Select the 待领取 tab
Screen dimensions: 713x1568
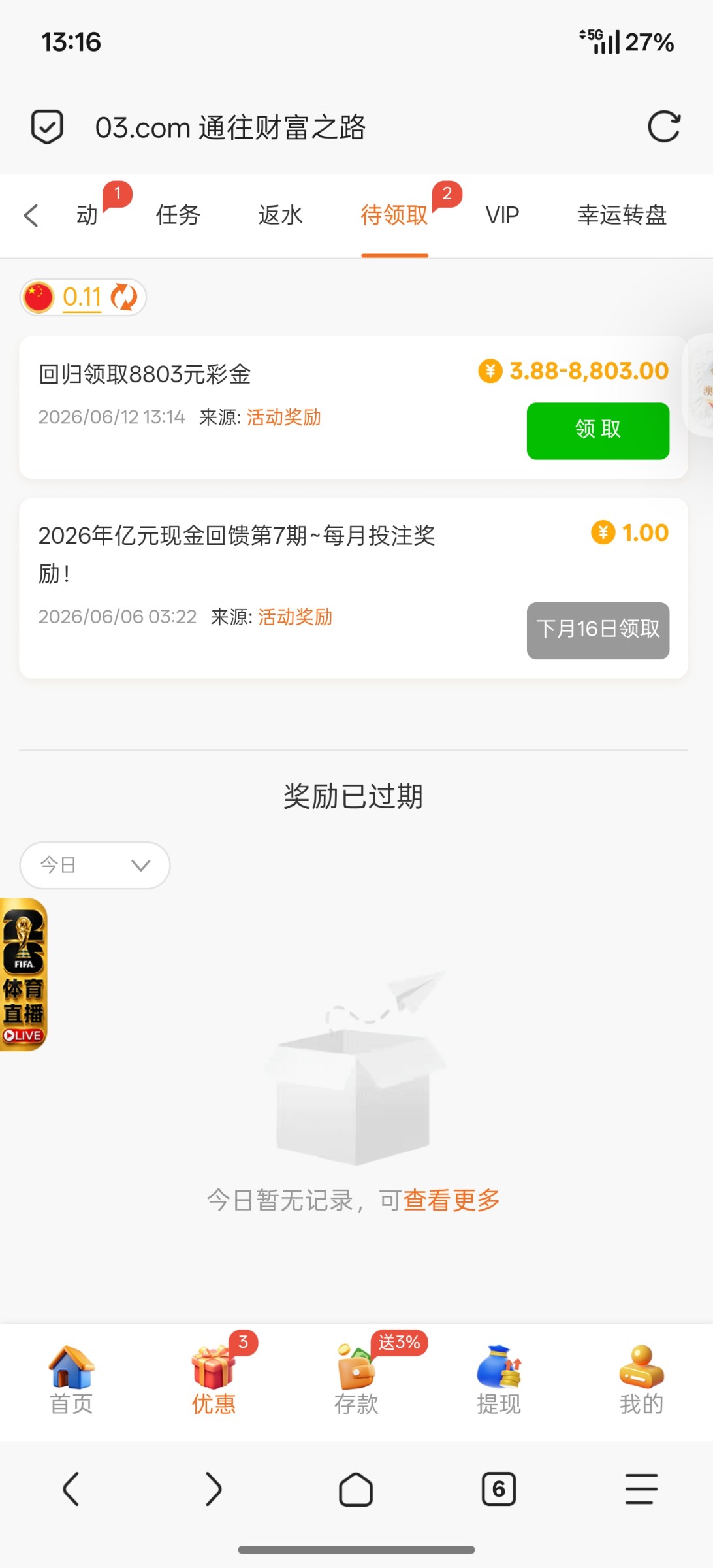[394, 215]
